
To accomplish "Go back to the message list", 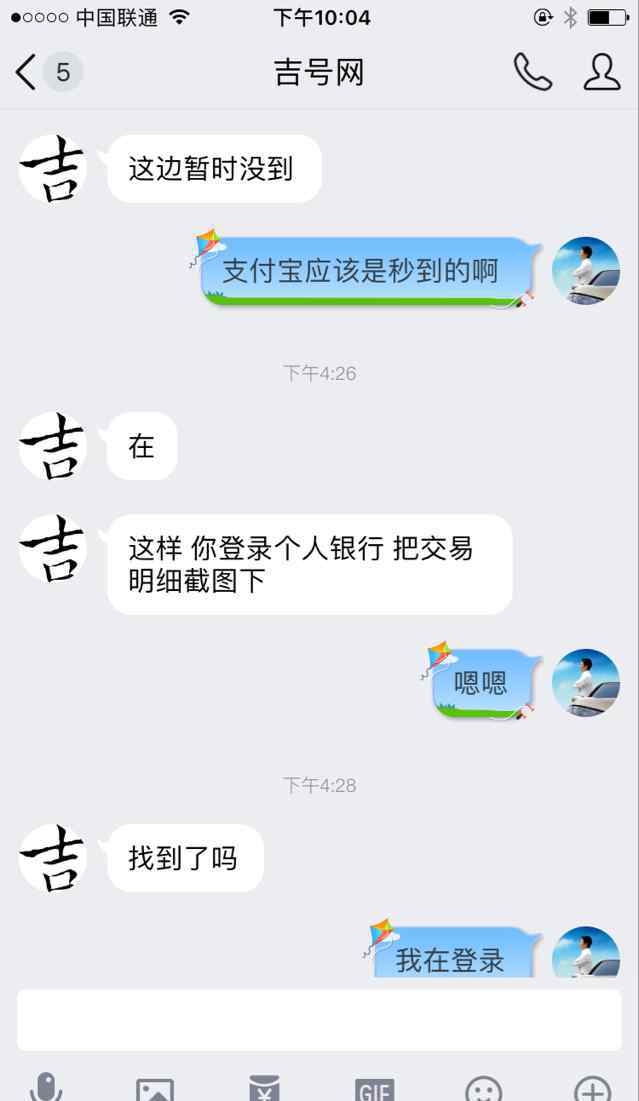I will [x=45, y=72].
